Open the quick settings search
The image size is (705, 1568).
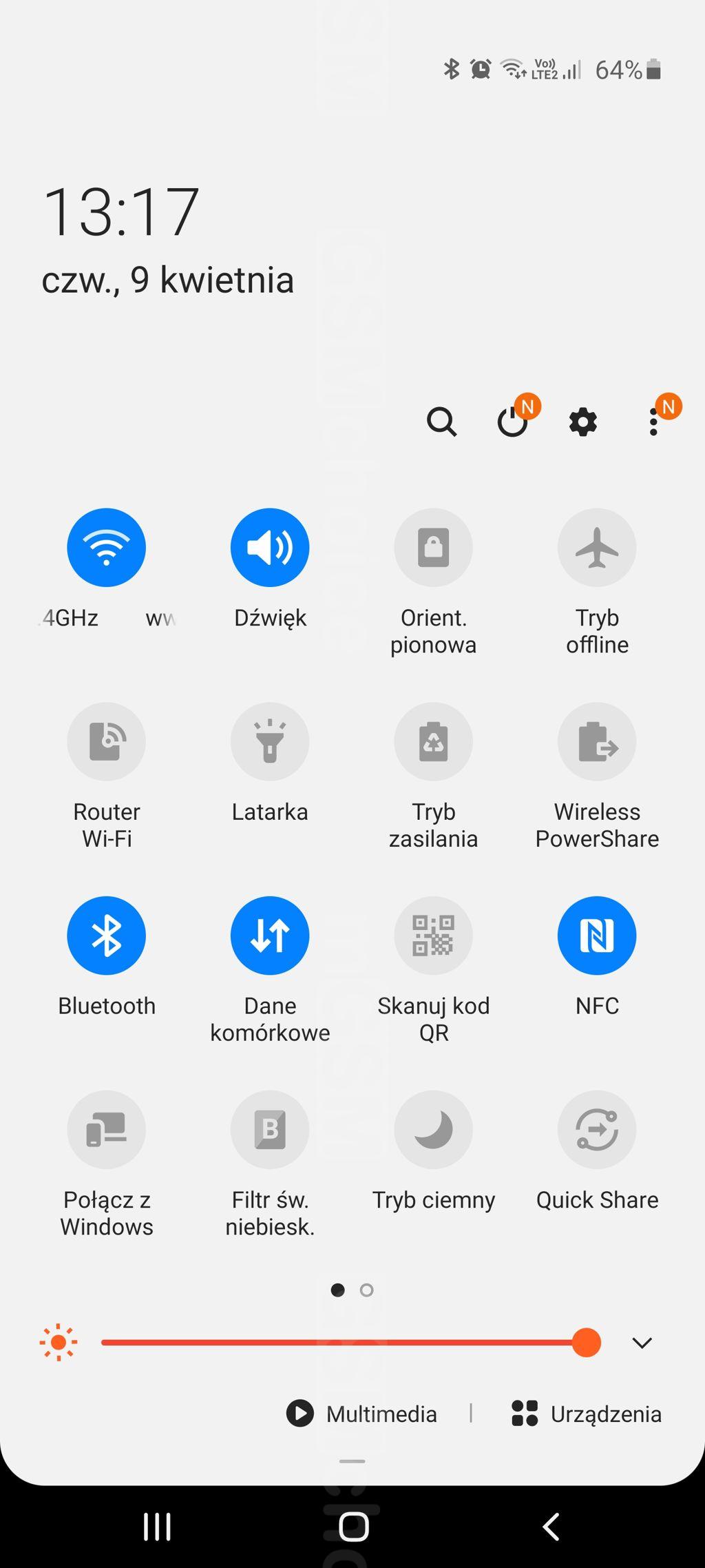click(x=441, y=422)
